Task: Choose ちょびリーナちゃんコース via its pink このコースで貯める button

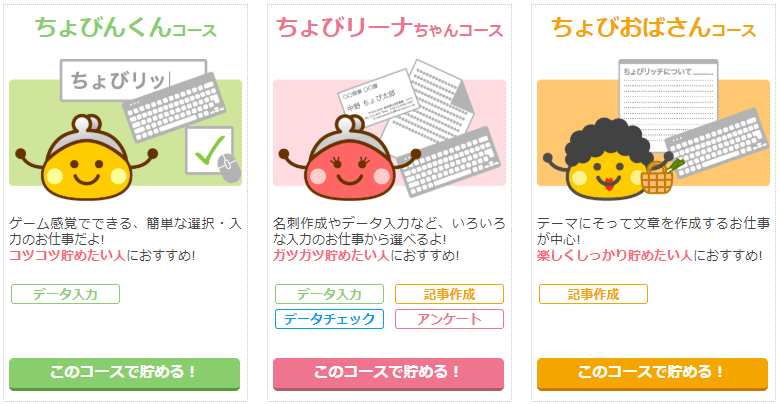Action: (388, 372)
